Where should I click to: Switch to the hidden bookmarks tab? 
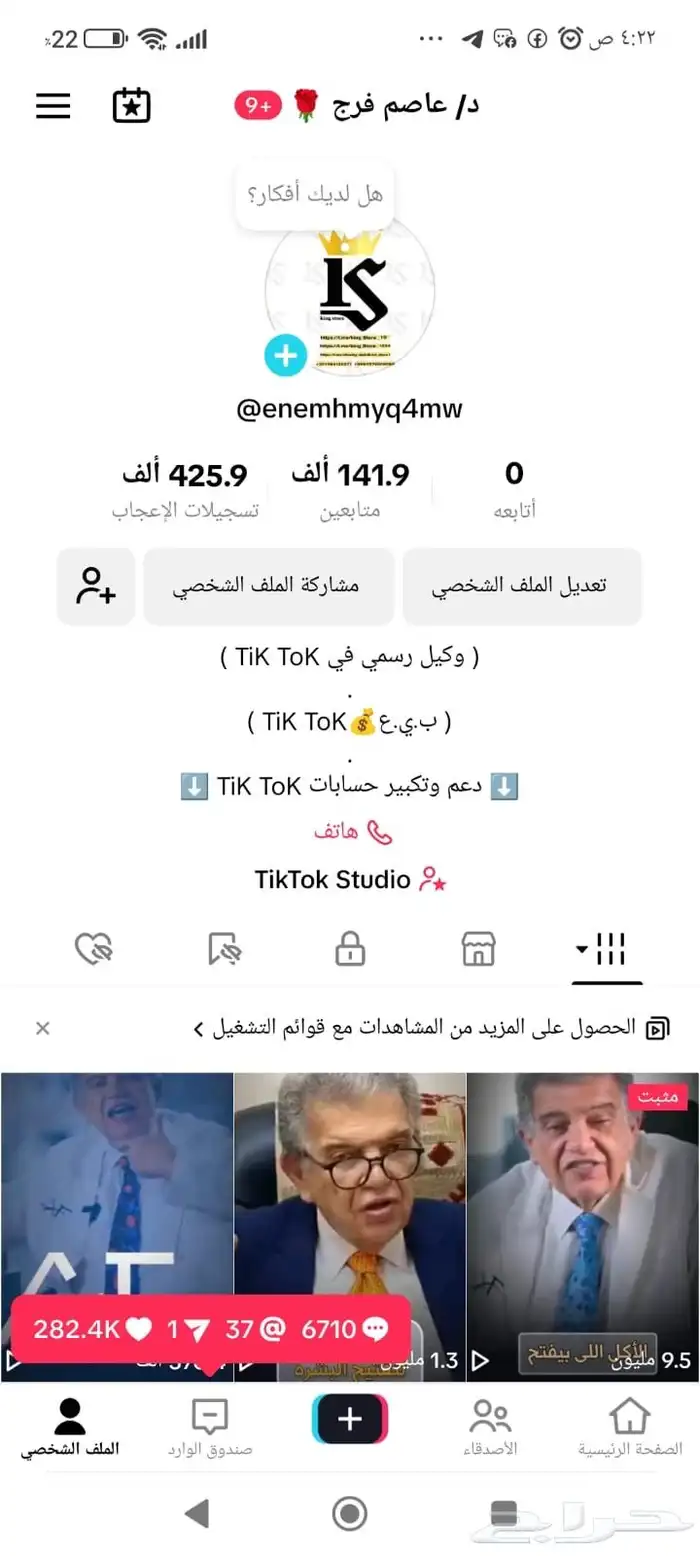(x=224, y=949)
